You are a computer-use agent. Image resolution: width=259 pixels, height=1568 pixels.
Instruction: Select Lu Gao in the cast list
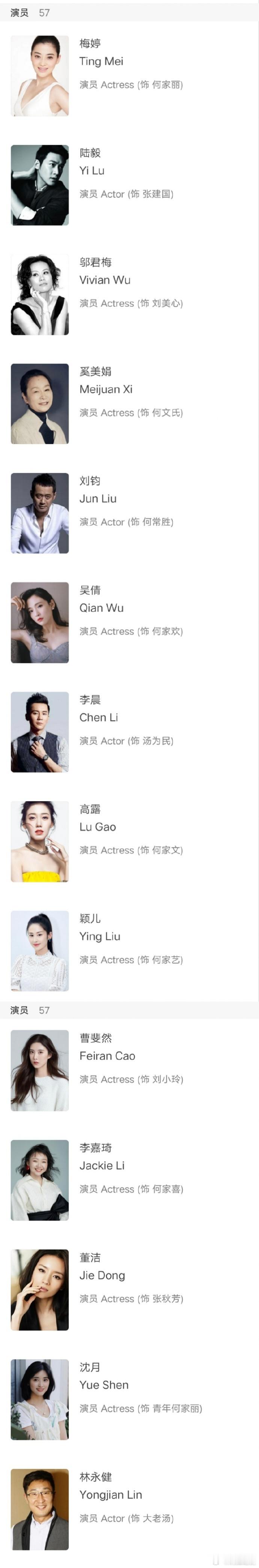(x=98, y=827)
